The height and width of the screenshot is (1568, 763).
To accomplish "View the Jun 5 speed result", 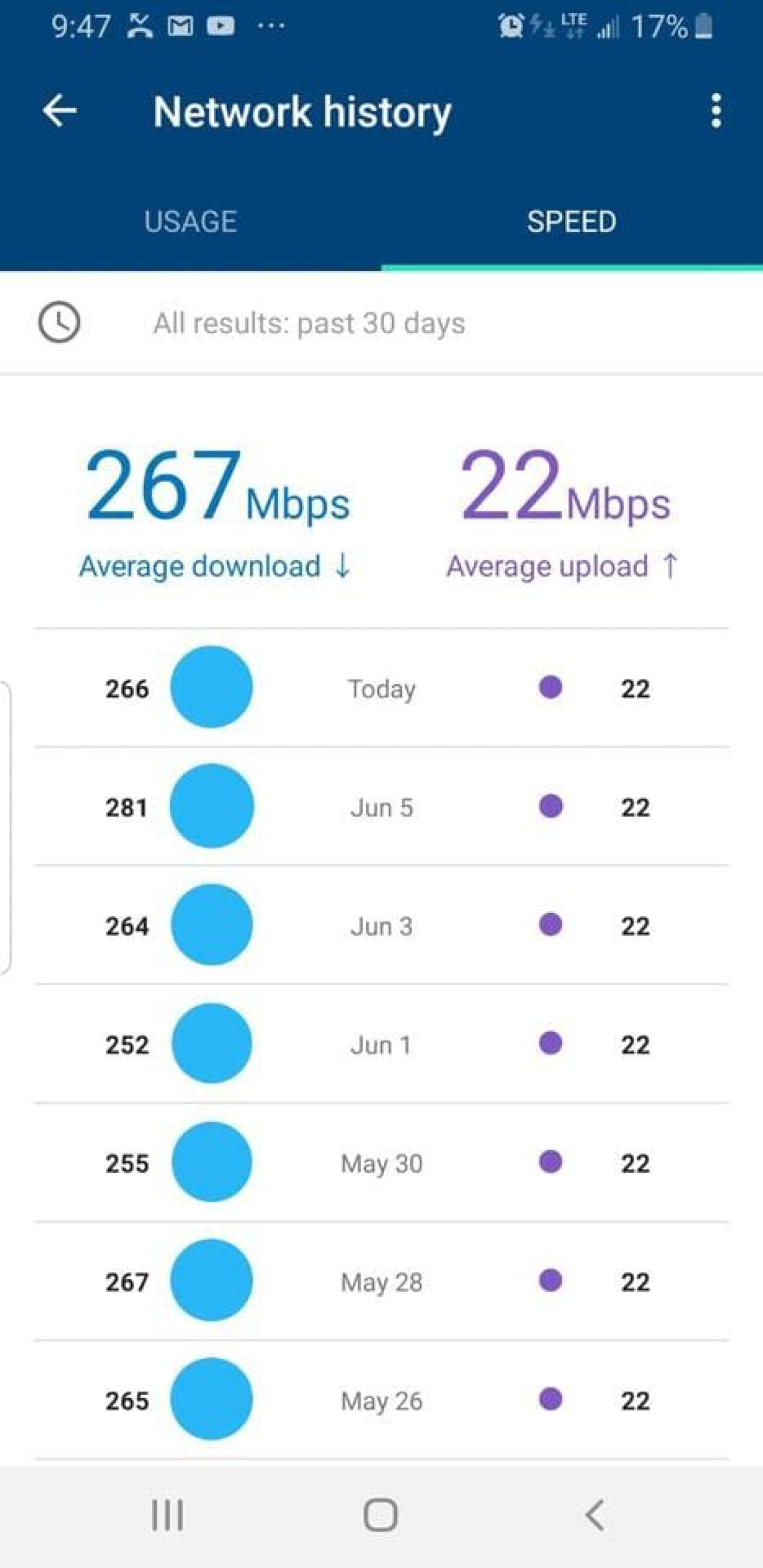I will tap(381, 807).
